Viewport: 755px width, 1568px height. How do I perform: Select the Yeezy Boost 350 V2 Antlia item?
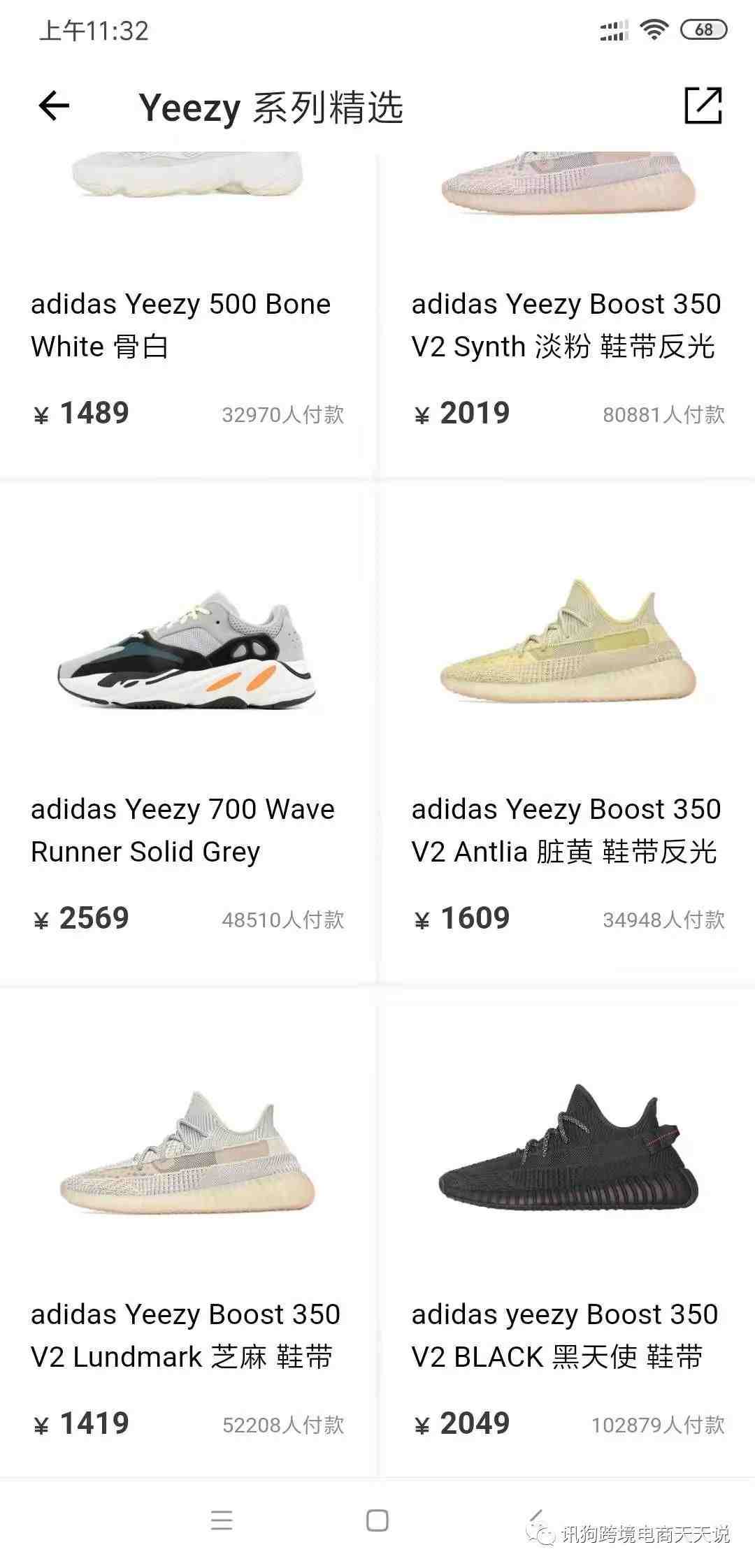(568, 732)
